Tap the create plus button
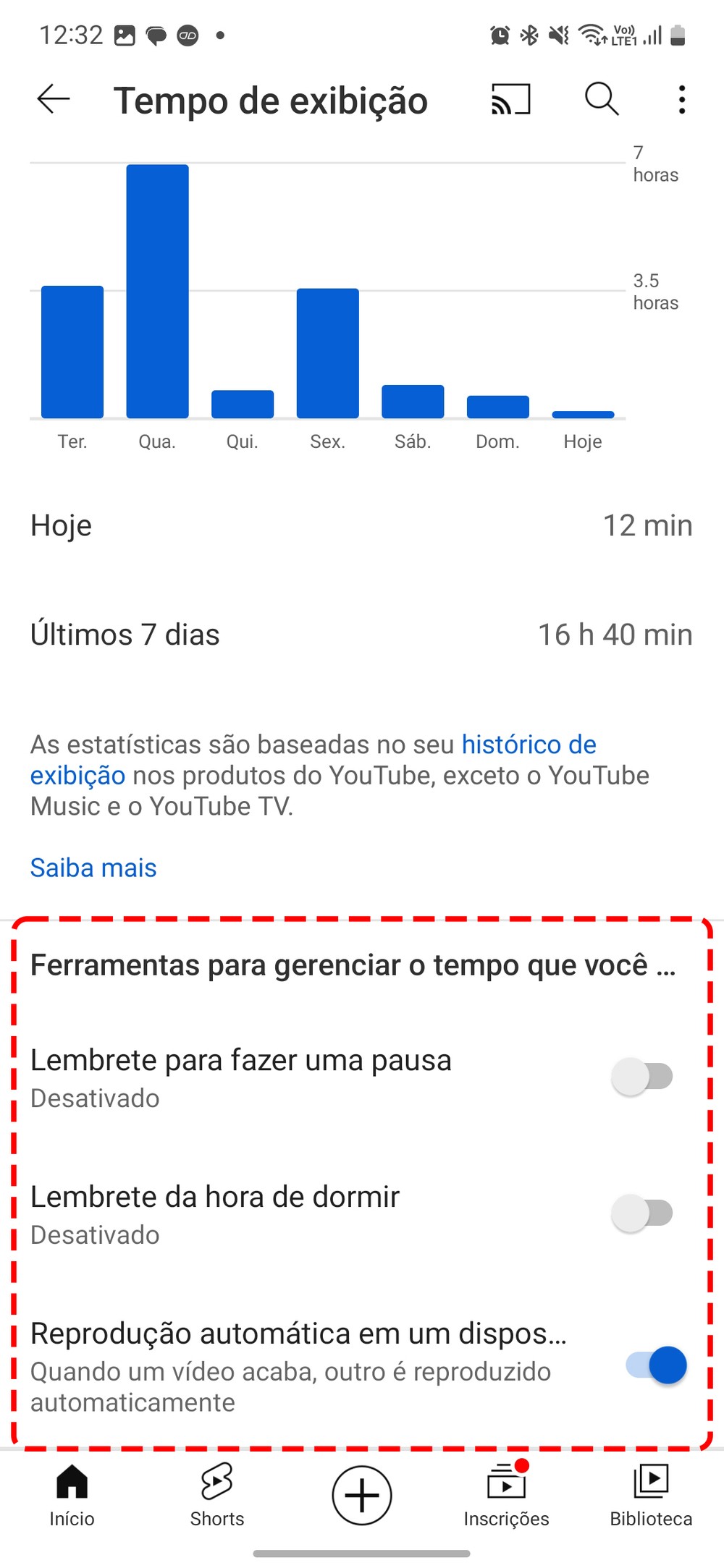The height and width of the screenshot is (1568, 724). [362, 1495]
